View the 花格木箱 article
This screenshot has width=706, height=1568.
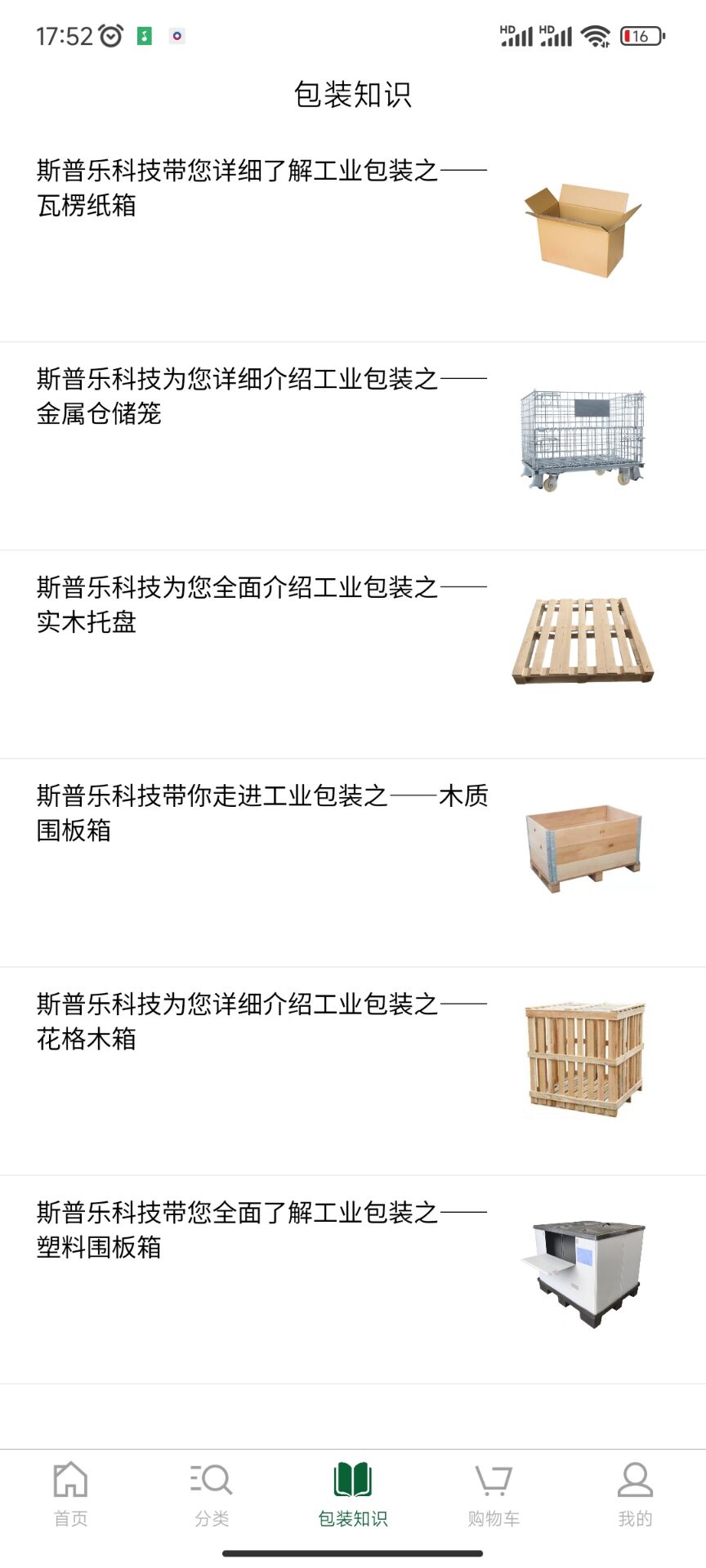click(x=261, y=1021)
